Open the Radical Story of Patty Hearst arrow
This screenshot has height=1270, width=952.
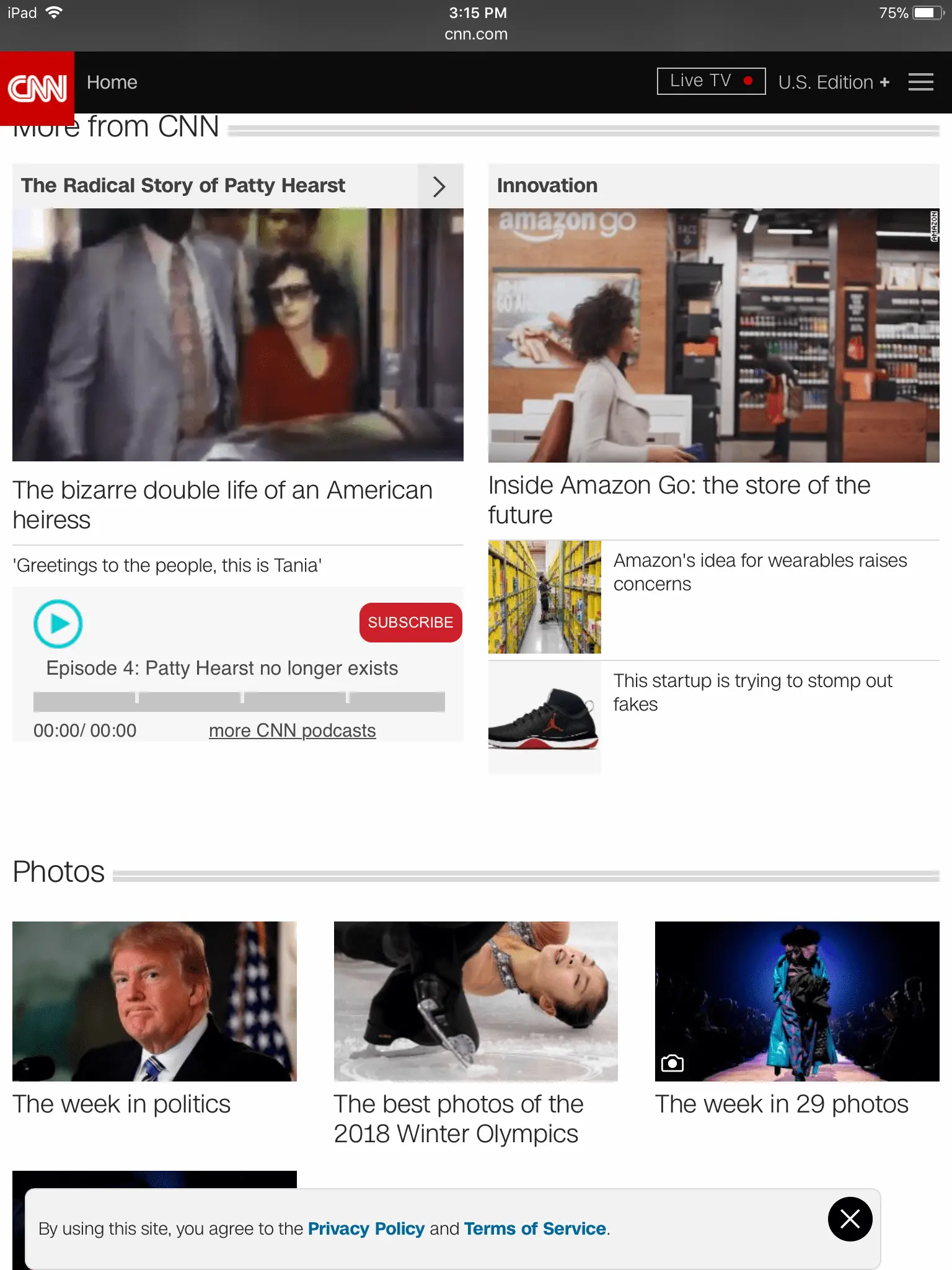tap(439, 187)
